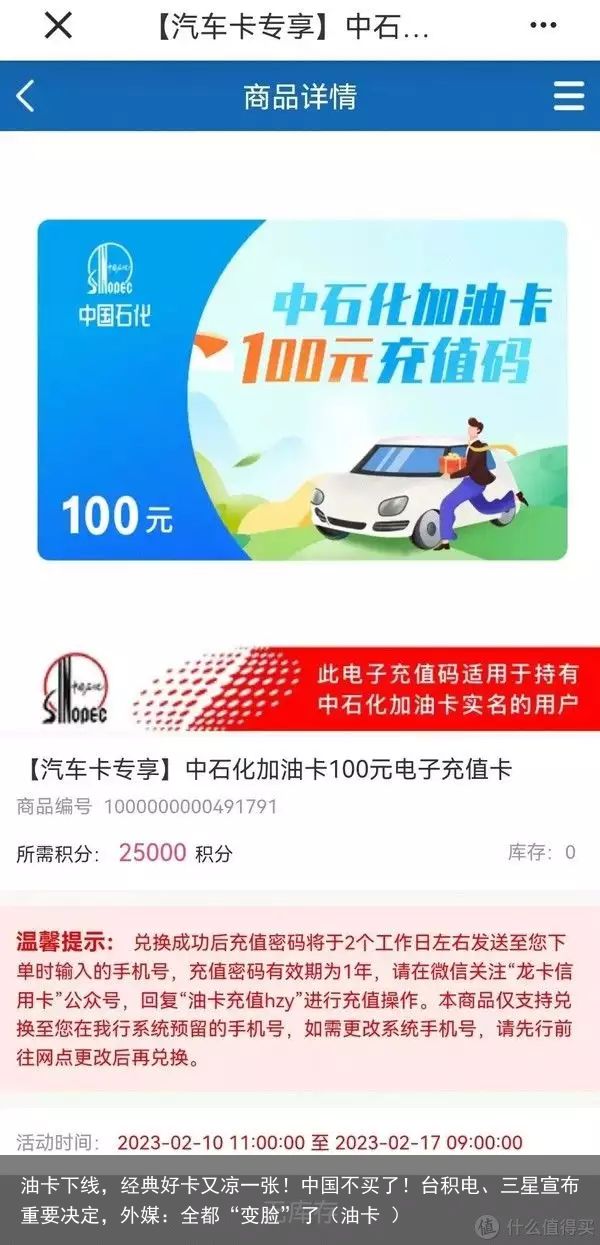Screen dimensions: 600x1245
Task: Close the web page with X
Action: (x=58, y=27)
